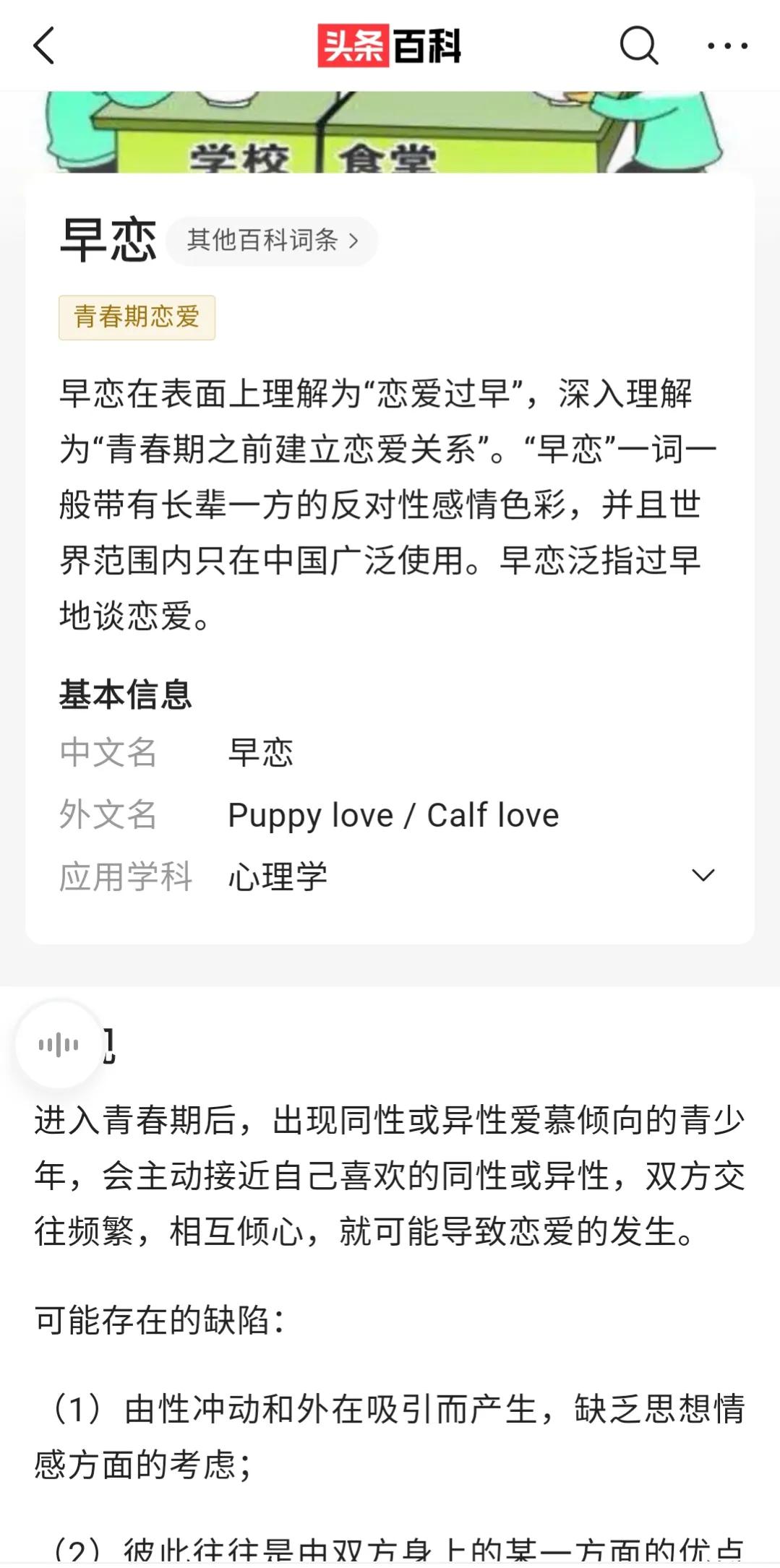Screen dimensions: 780x1568
Task: Open search with the magnifier icon
Action: [639, 46]
